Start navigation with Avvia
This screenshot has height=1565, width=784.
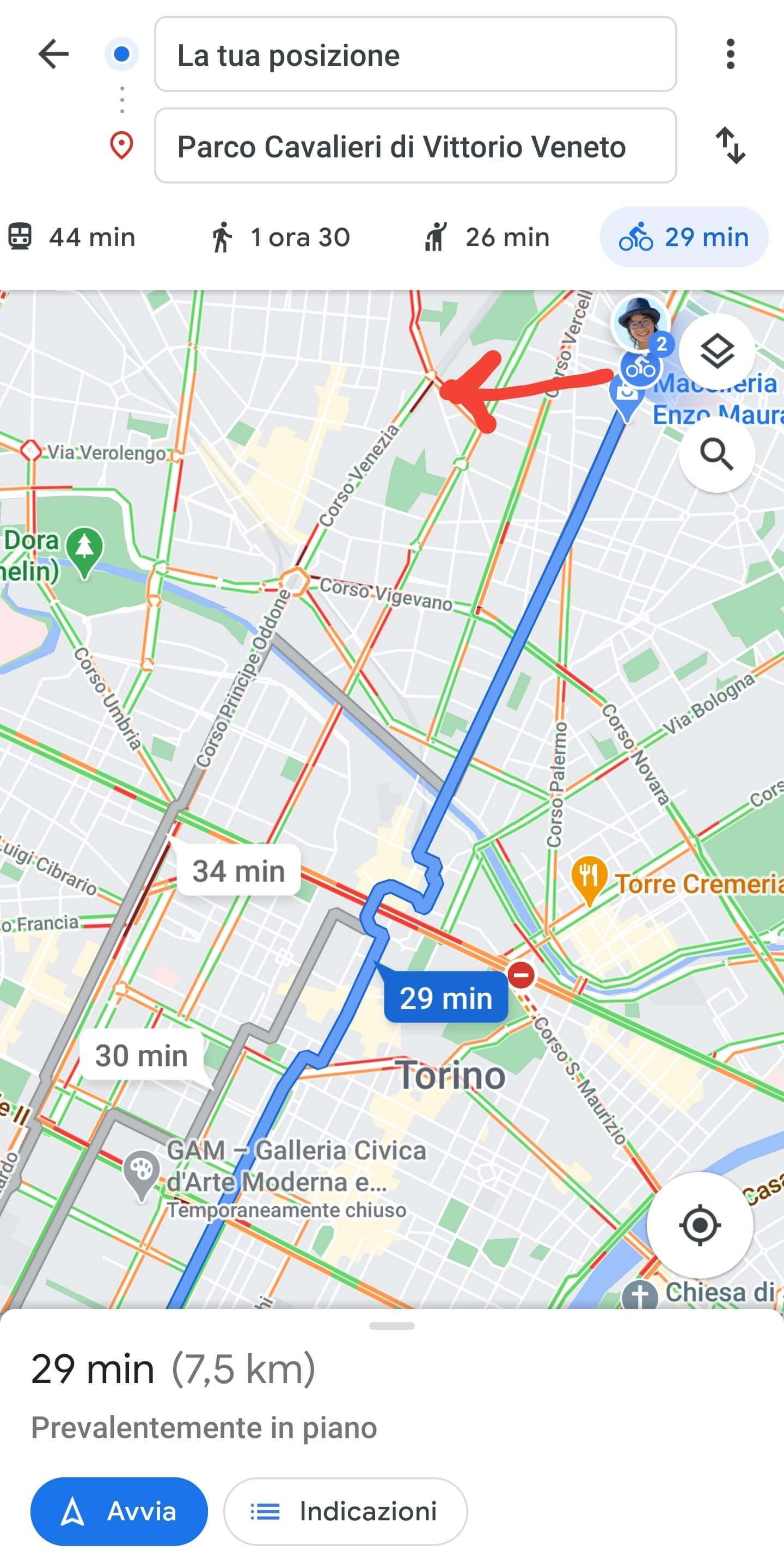pos(119,1511)
